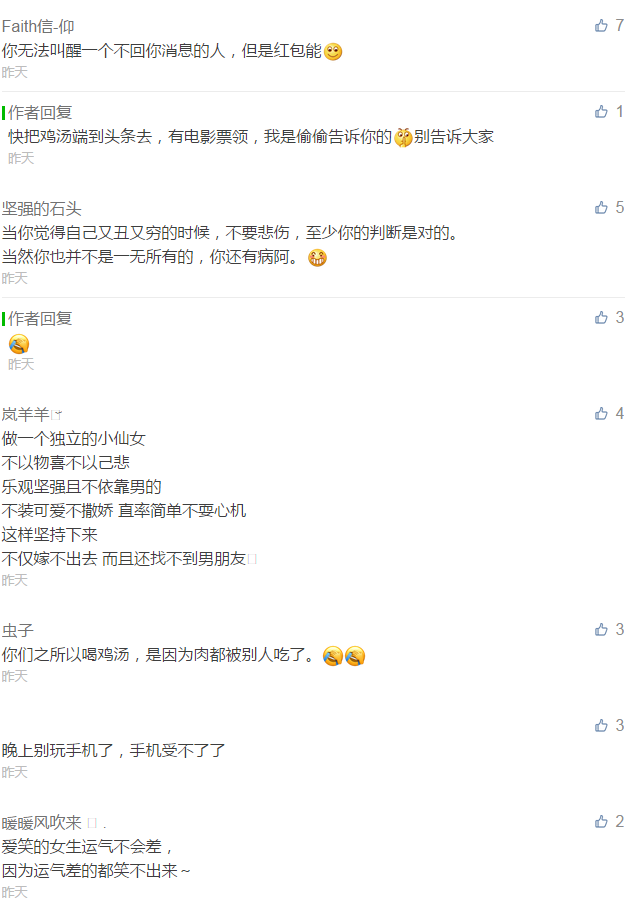
Task: Like 暖暖风吹来's comment
Action: 601,822
